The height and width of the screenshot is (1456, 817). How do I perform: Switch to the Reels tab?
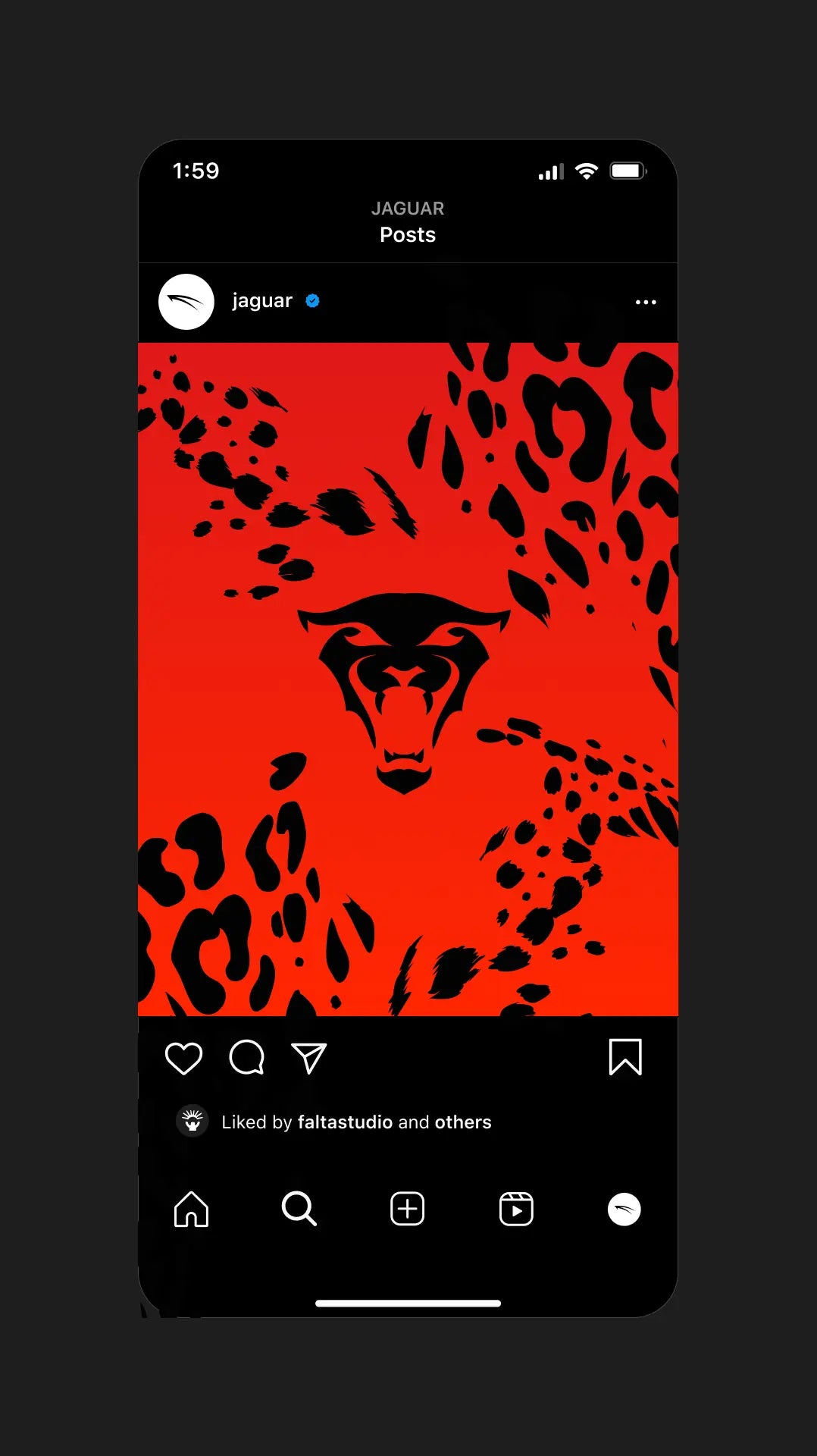(516, 1209)
